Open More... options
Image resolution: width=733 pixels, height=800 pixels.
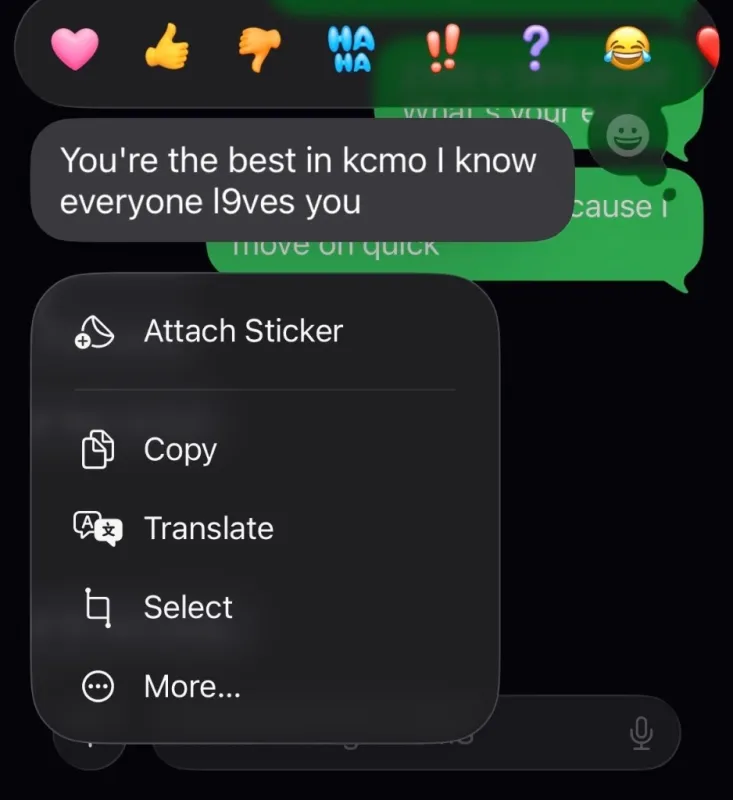[265, 686]
